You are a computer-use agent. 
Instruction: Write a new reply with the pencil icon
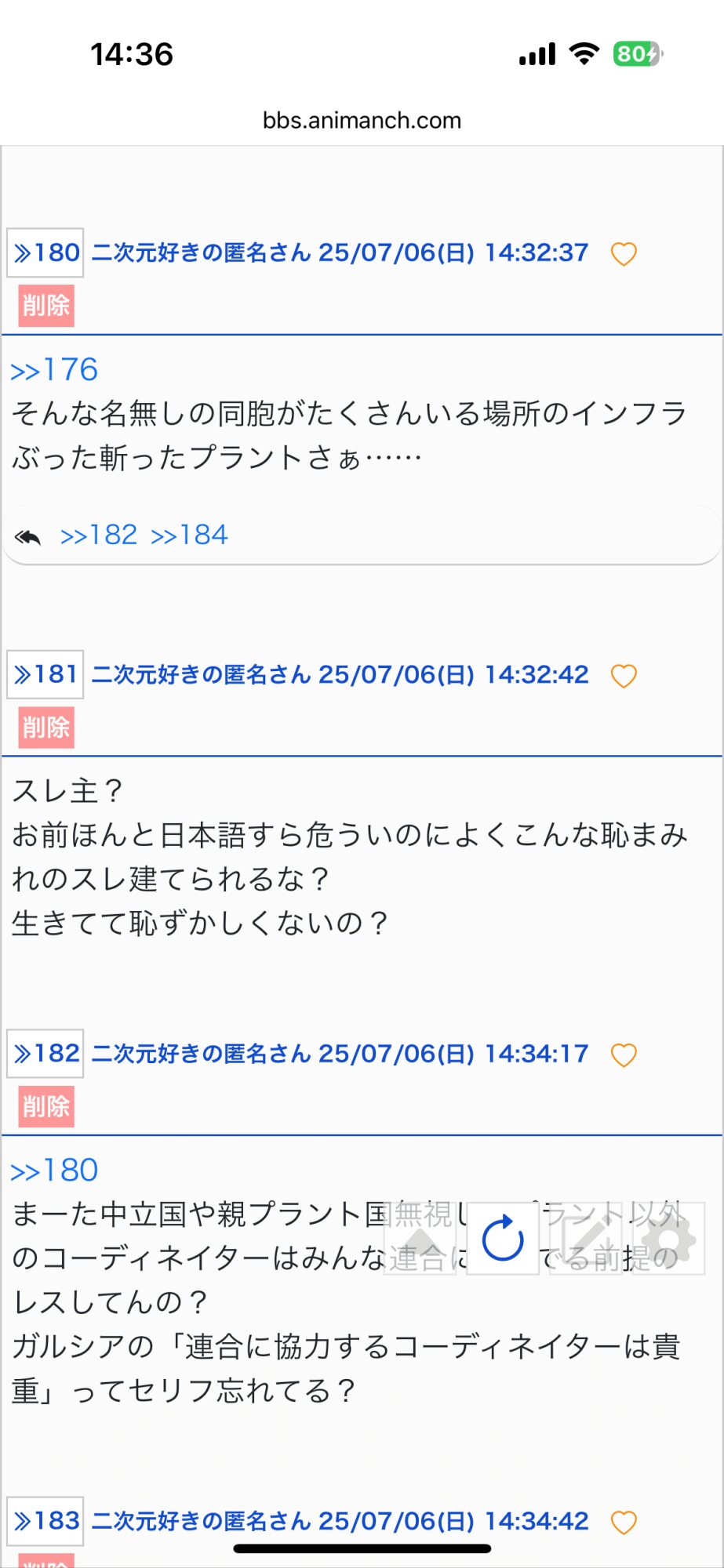pyautogui.click(x=586, y=1239)
